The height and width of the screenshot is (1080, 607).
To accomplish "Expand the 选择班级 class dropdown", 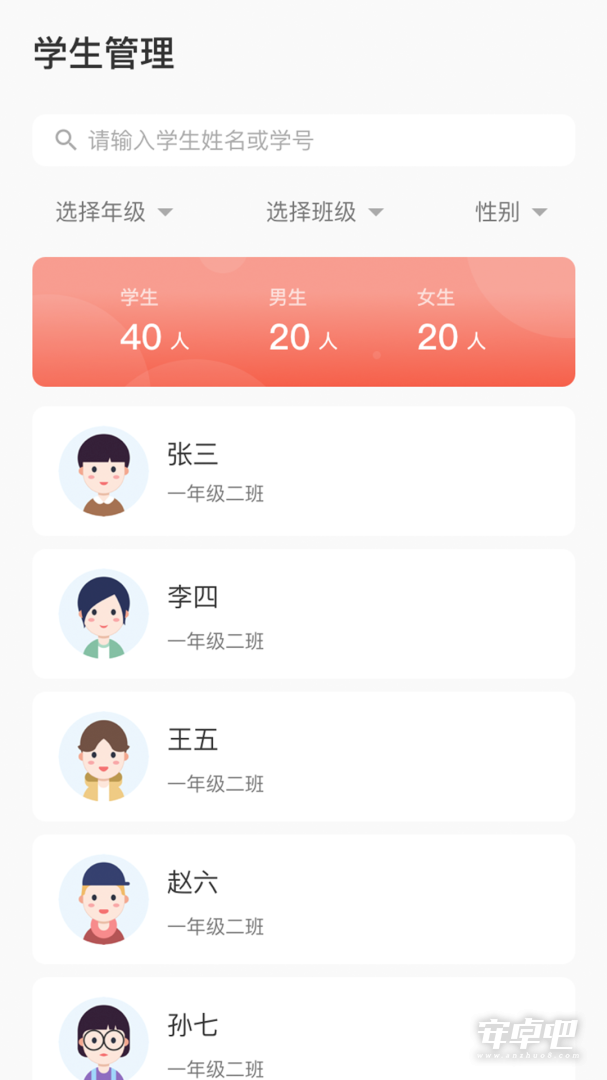I will [x=325, y=212].
